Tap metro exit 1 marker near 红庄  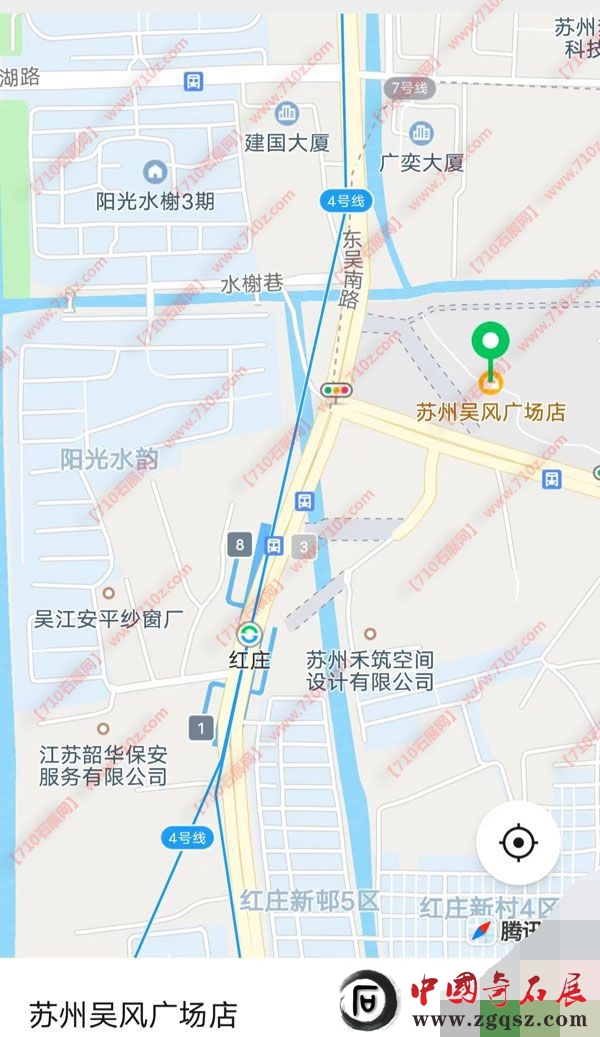(x=201, y=729)
